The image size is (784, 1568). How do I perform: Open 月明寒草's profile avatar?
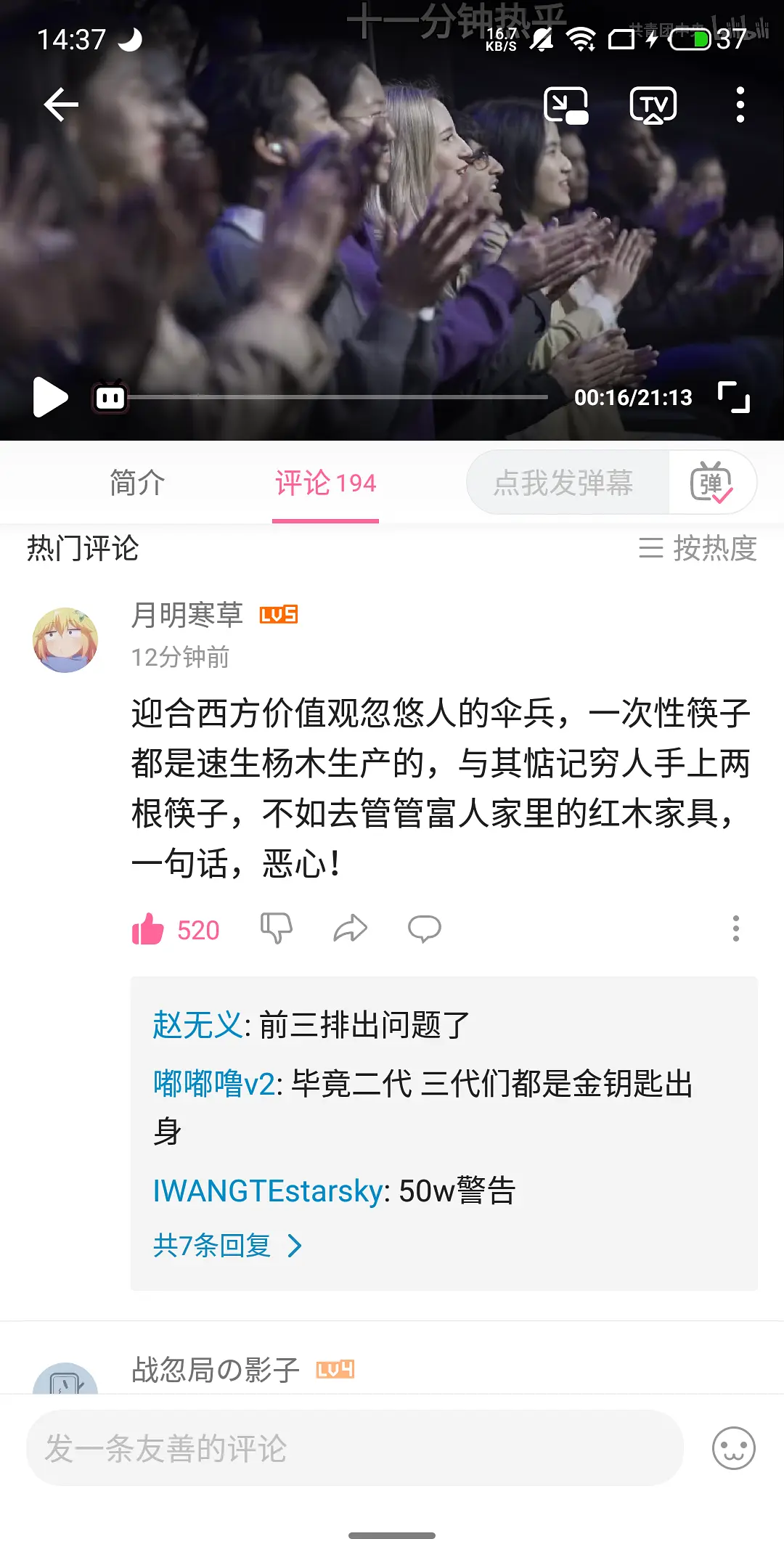[65, 640]
